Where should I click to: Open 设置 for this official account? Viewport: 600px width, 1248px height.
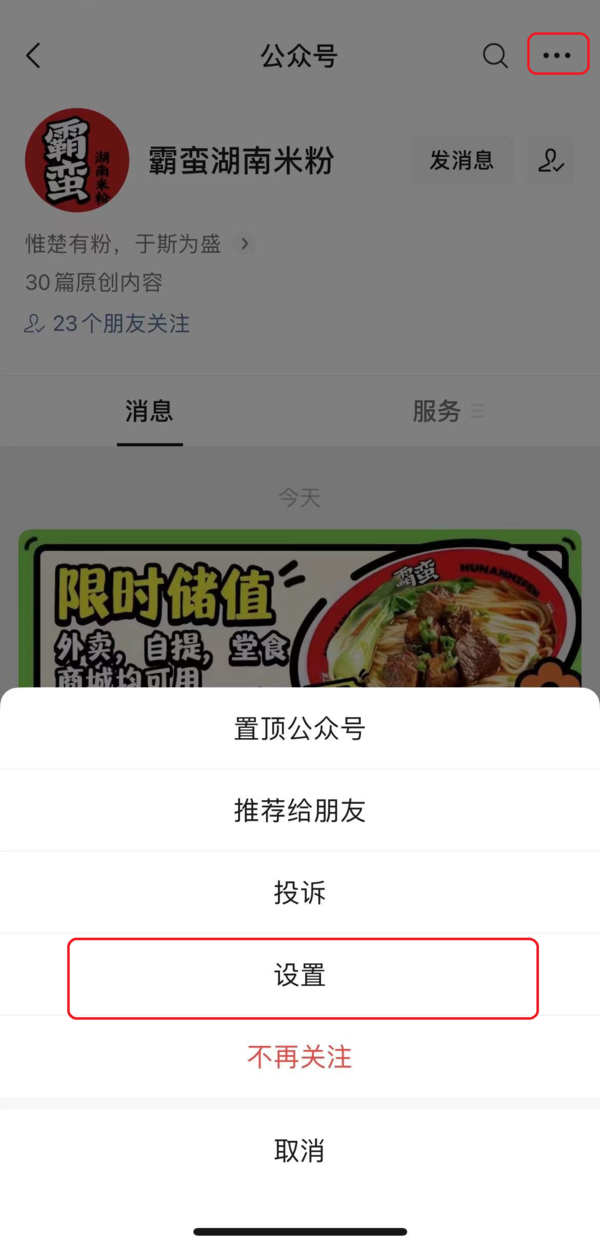300,975
